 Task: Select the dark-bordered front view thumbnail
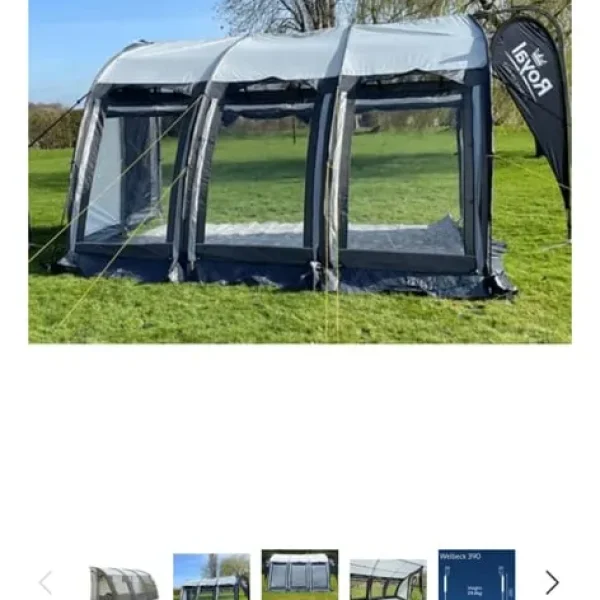(x=299, y=575)
